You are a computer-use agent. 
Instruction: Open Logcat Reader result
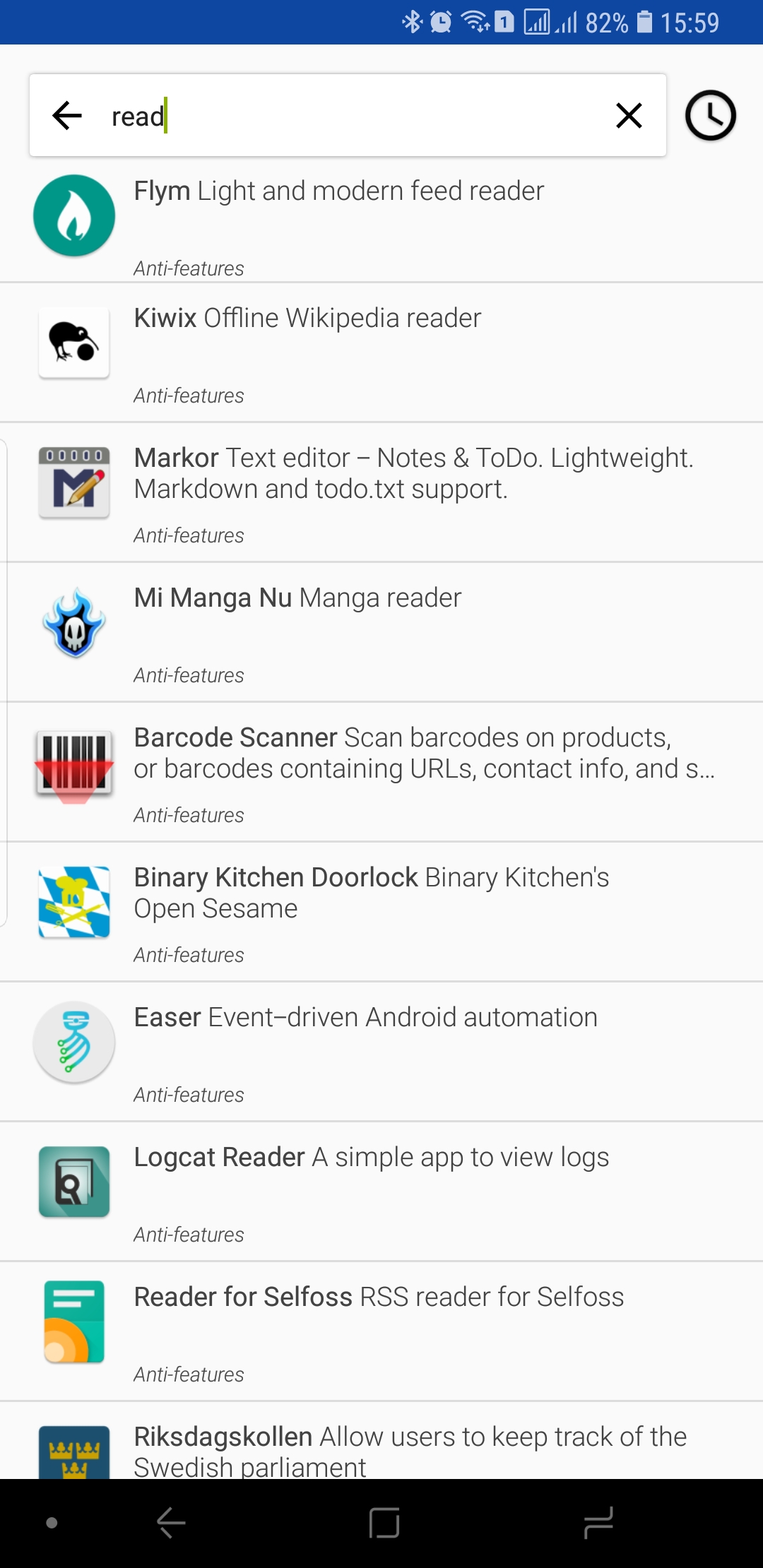381,1192
